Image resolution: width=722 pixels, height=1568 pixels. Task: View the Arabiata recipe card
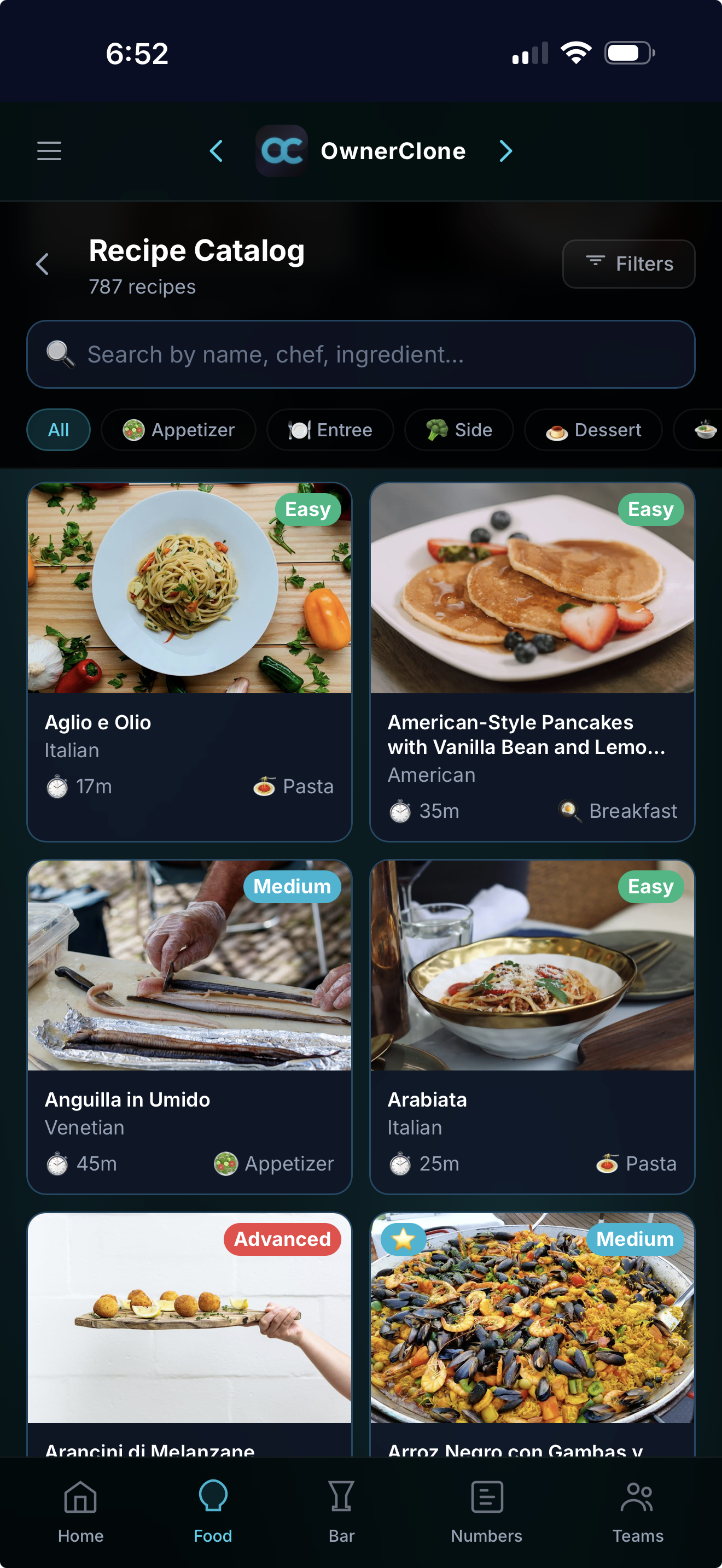(x=532, y=1026)
